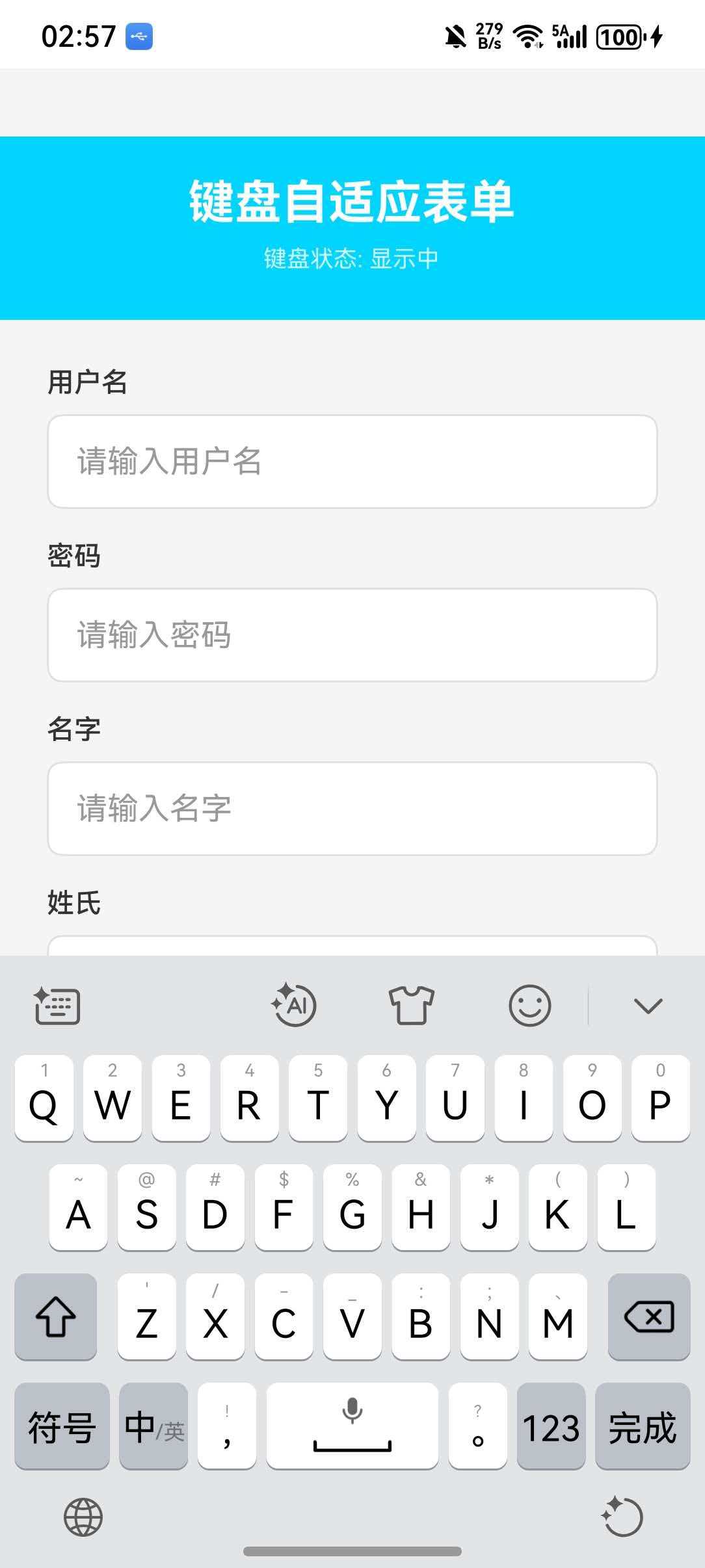Switch keyboard to 123 number mode
This screenshot has height=1568, width=705.
tap(550, 1428)
